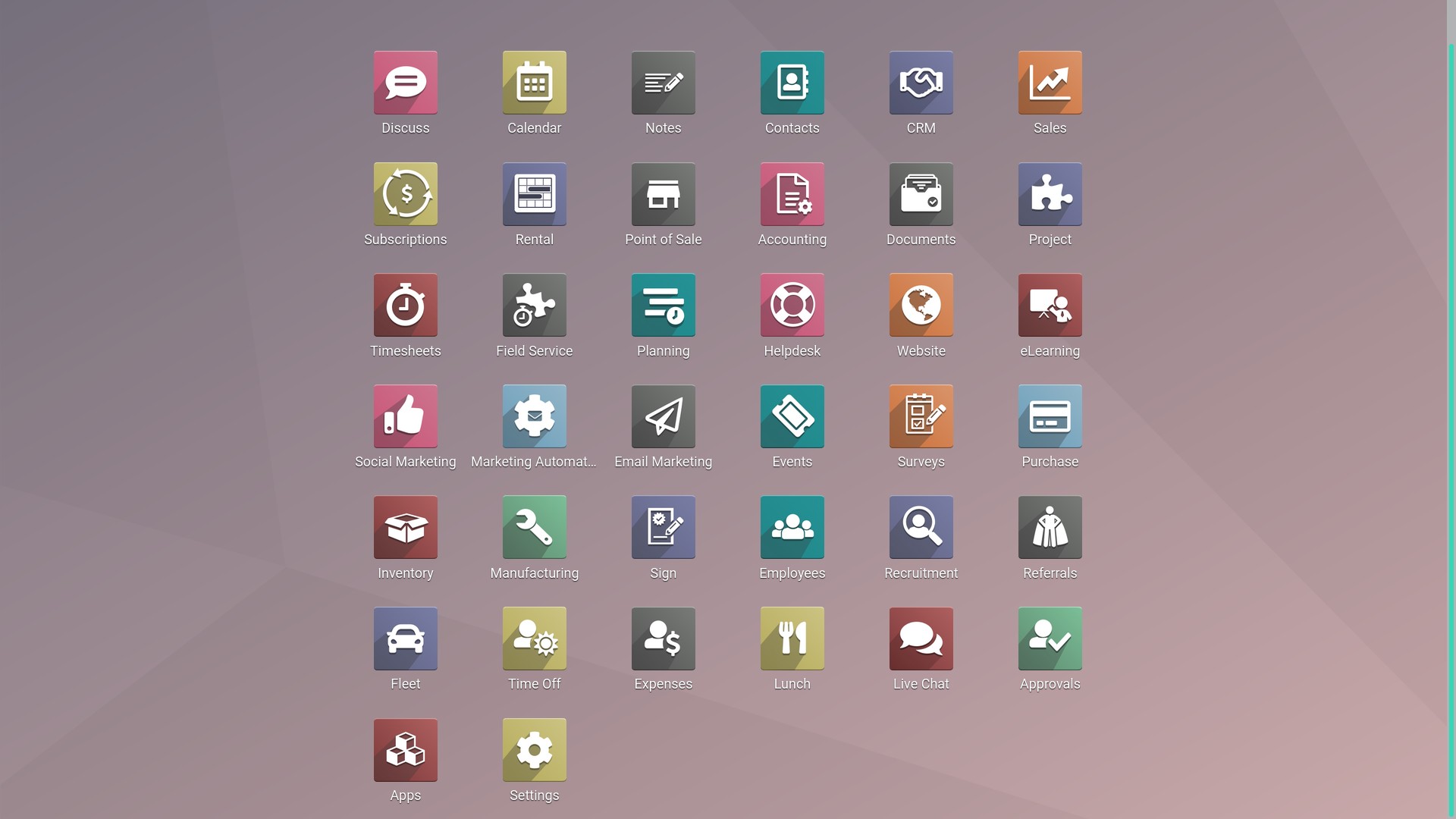Open the Inventory app
This screenshot has height=819, width=1456.
click(x=405, y=528)
